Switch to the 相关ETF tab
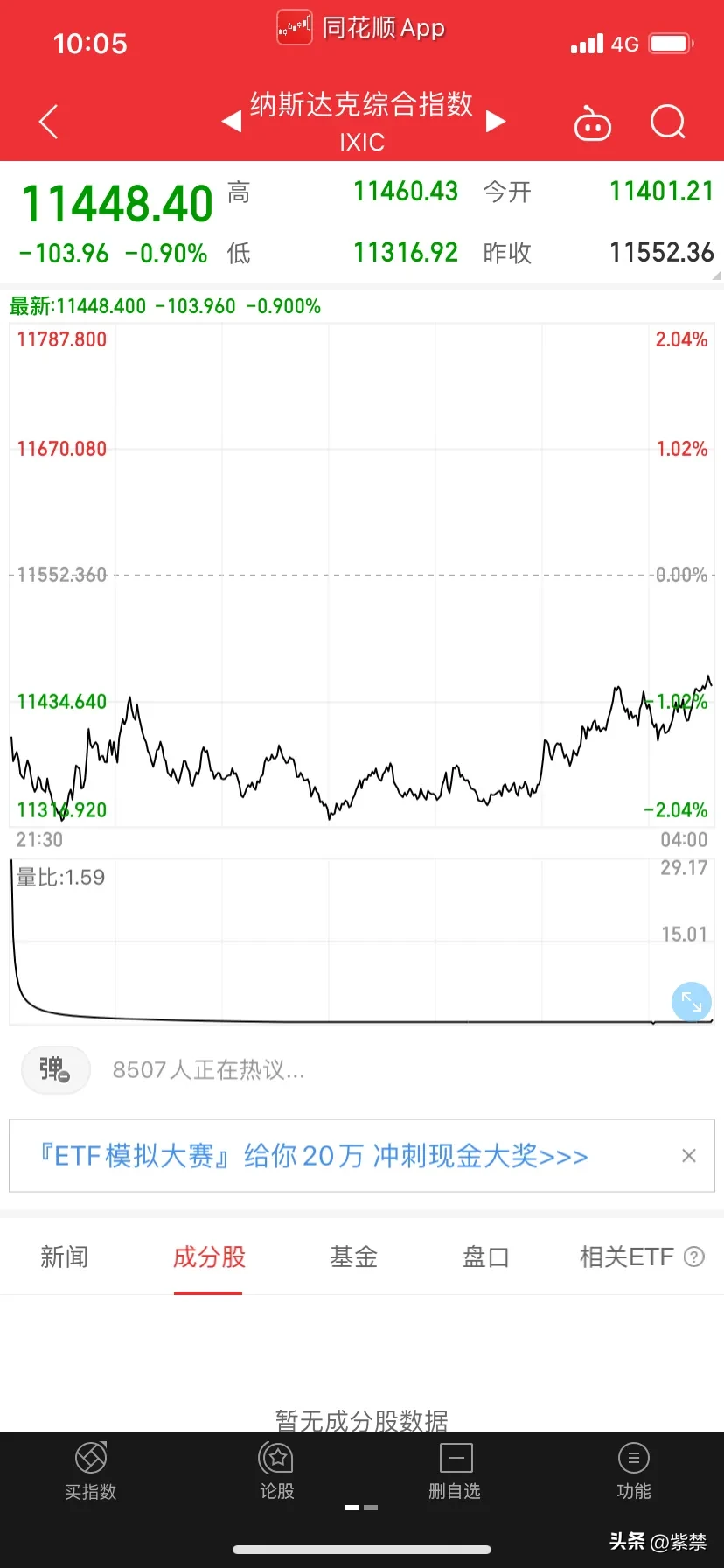Image resolution: width=724 pixels, height=1568 pixels. point(627,1257)
